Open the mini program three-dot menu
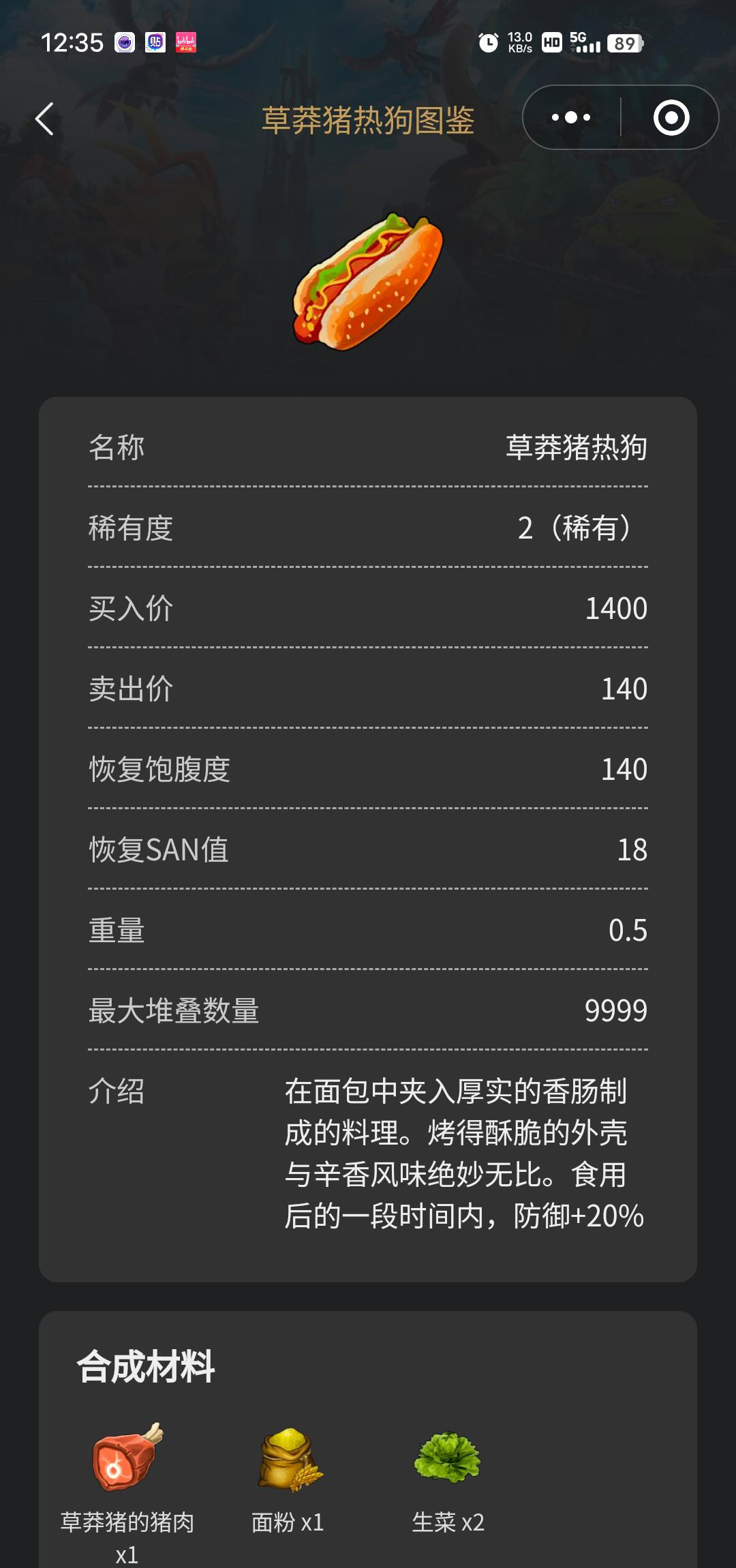Screen dimensions: 736x1568 point(571,117)
